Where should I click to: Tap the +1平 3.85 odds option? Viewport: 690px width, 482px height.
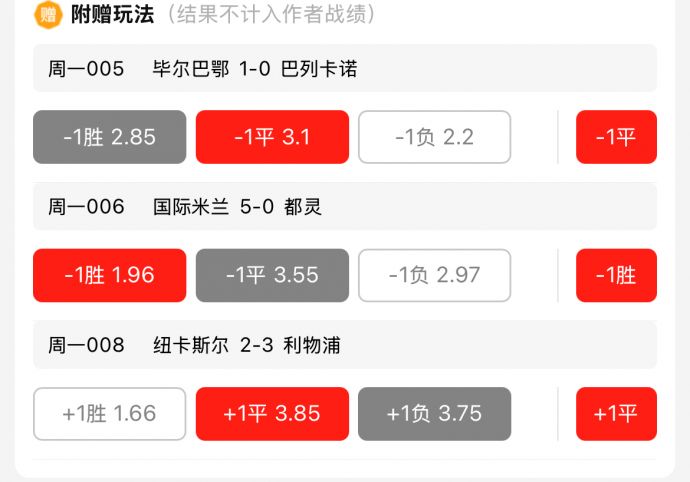(x=272, y=414)
